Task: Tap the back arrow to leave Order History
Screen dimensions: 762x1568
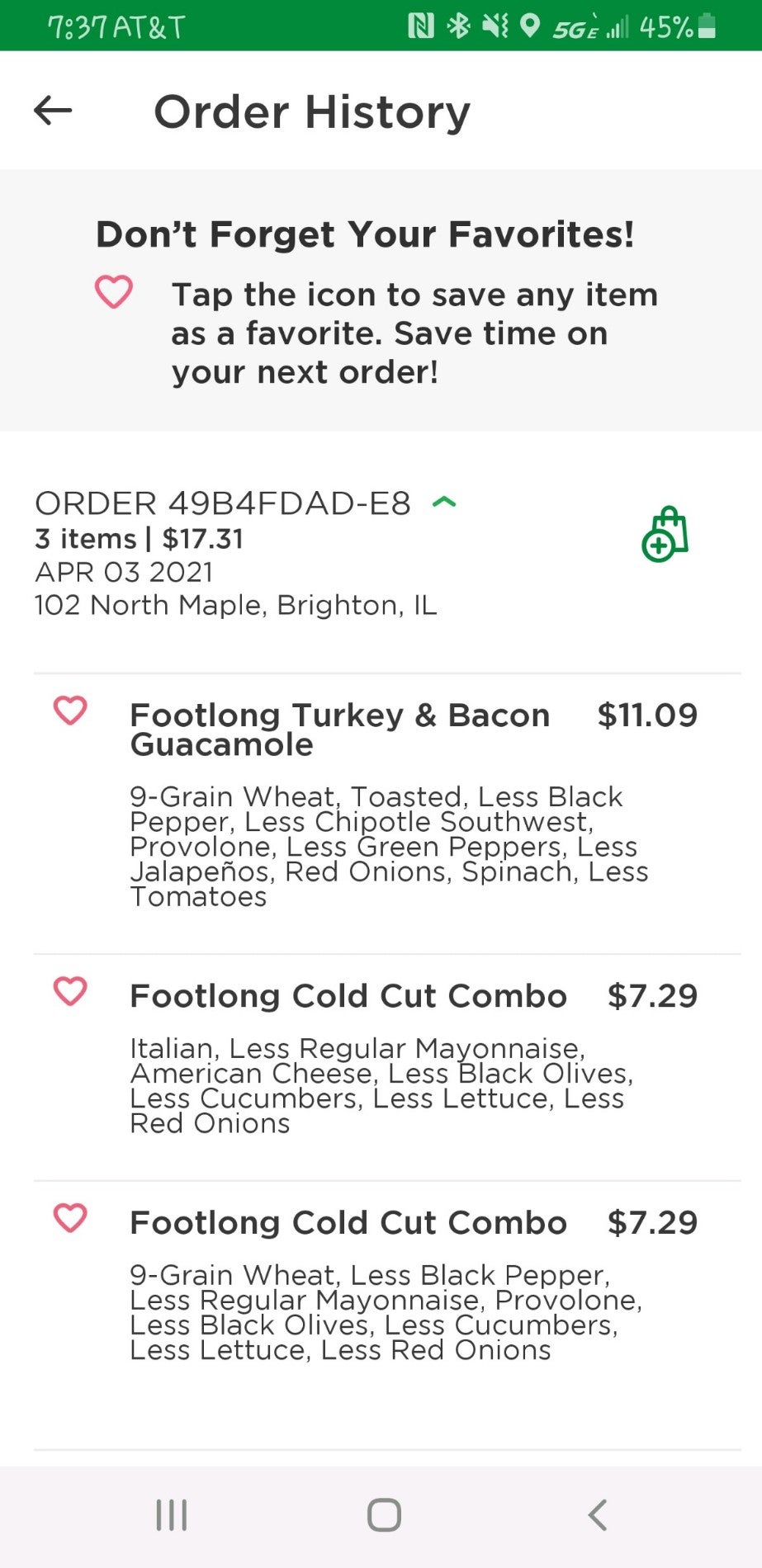Action: pyautogui.click(x=52, y=110)
